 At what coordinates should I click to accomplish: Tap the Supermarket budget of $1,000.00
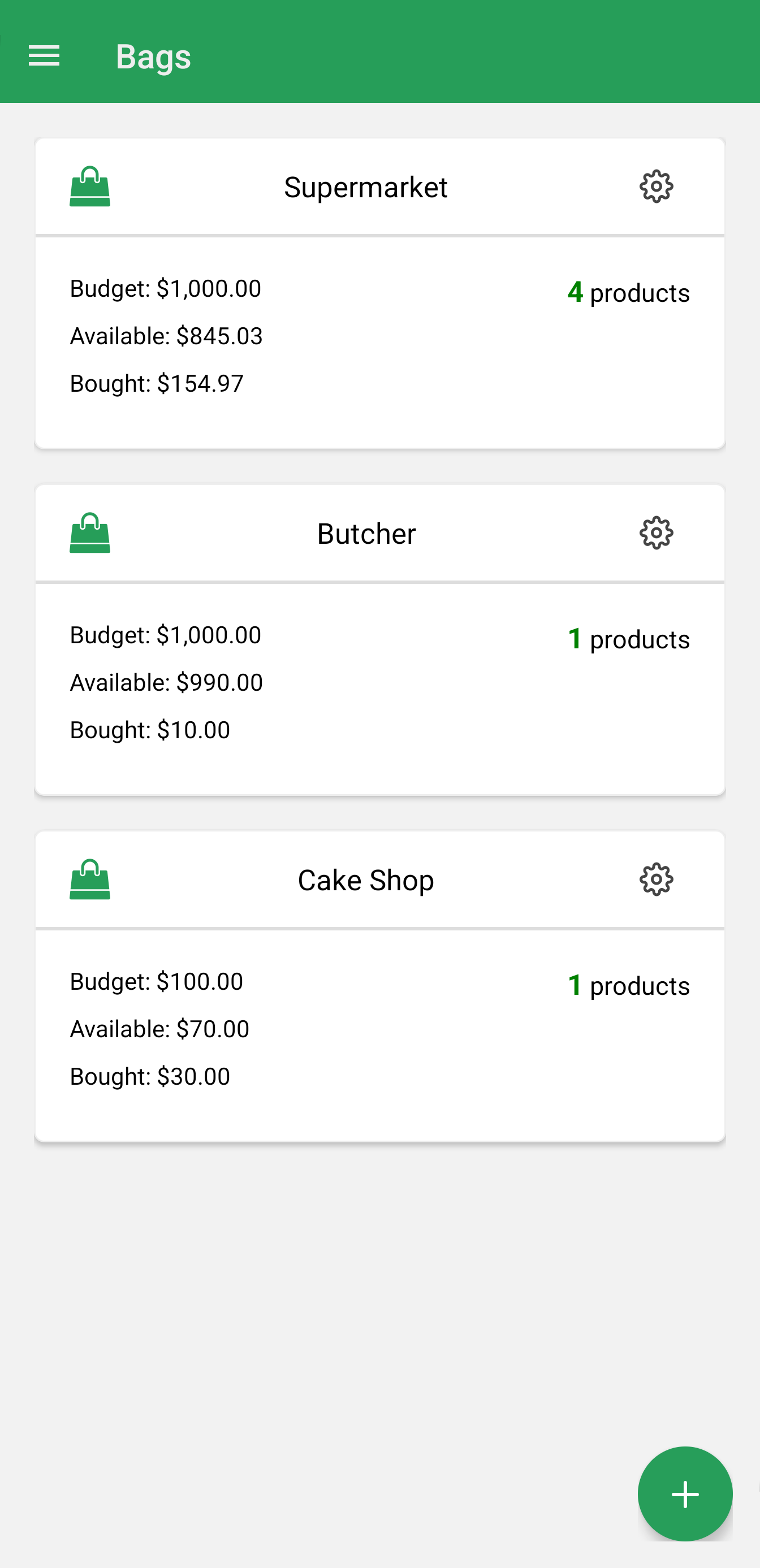[165, 288]
